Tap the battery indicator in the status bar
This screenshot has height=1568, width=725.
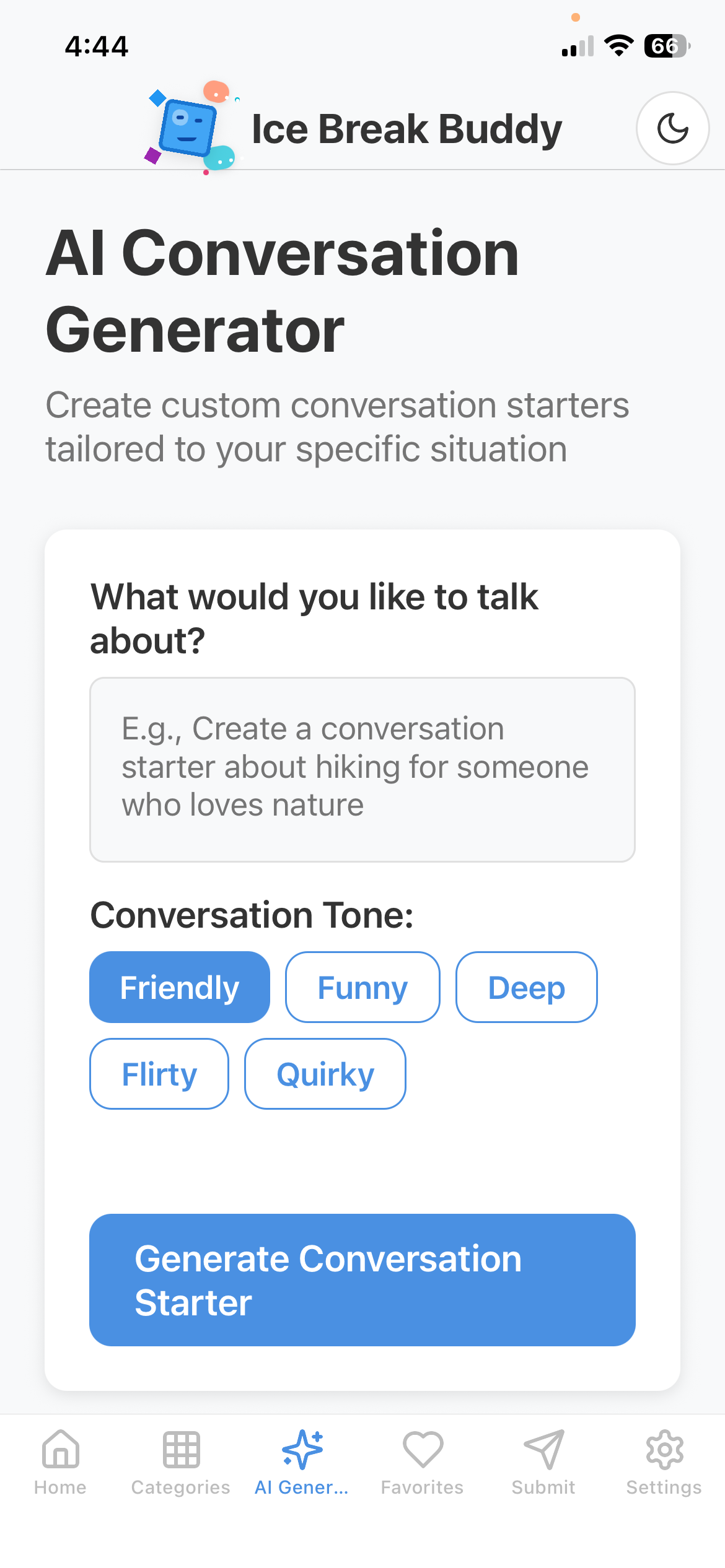coord(666,45)
